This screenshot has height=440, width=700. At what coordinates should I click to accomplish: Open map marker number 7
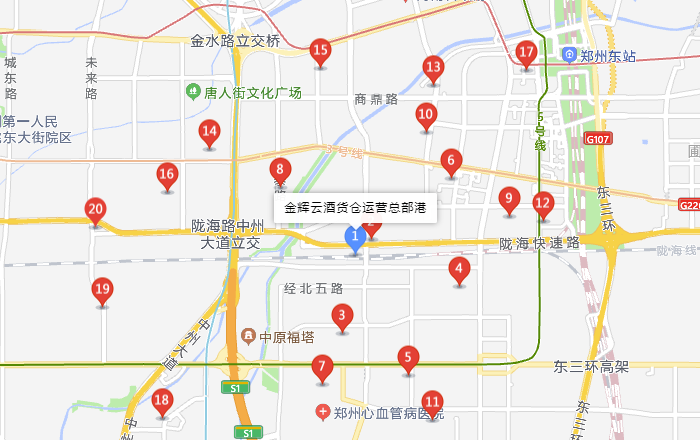pyautogui.click(x=321, y=368)
